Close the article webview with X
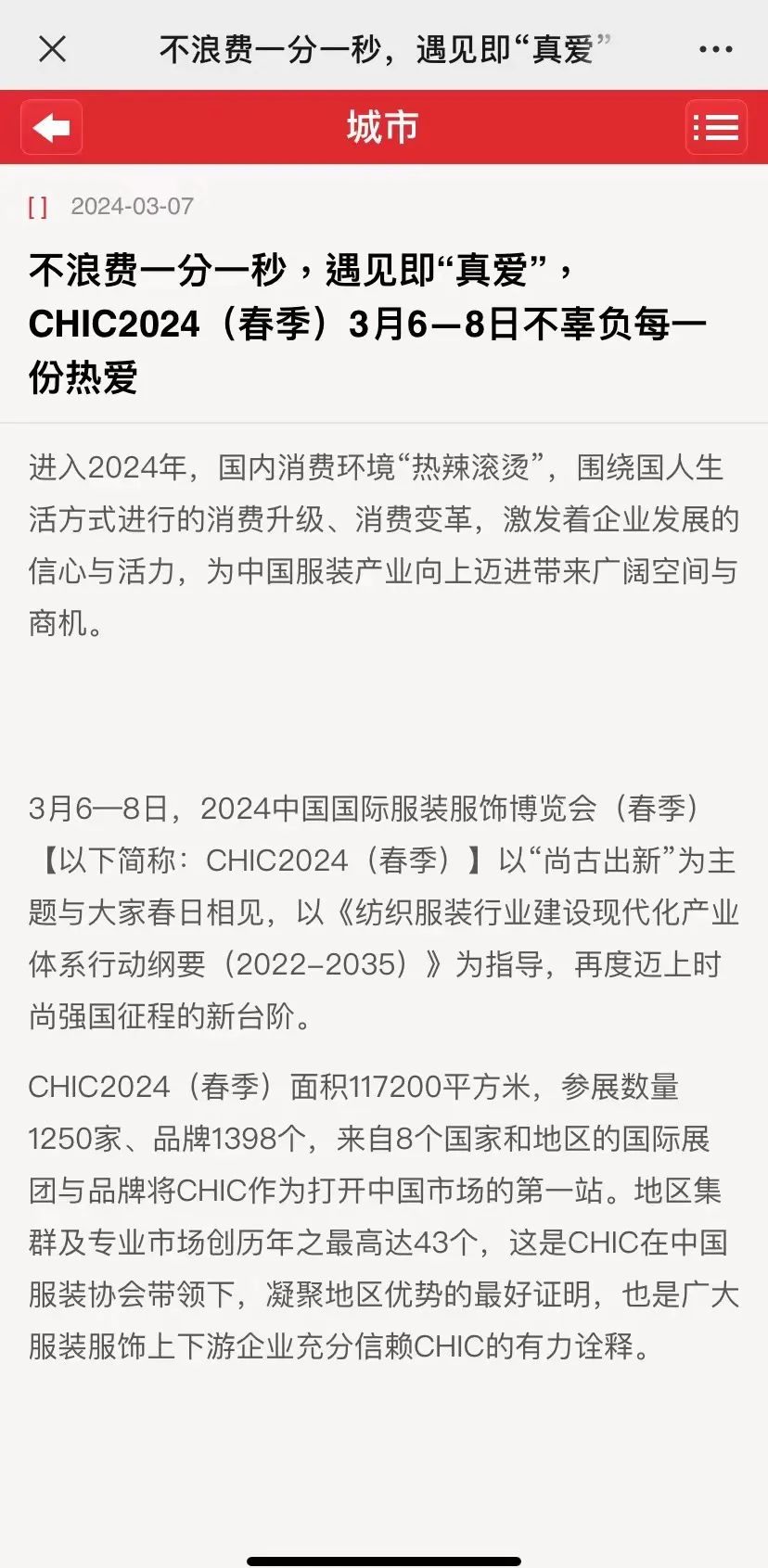Image resolution: width=768 pixels, height=1568 pixels. click(x=52, y=48)
